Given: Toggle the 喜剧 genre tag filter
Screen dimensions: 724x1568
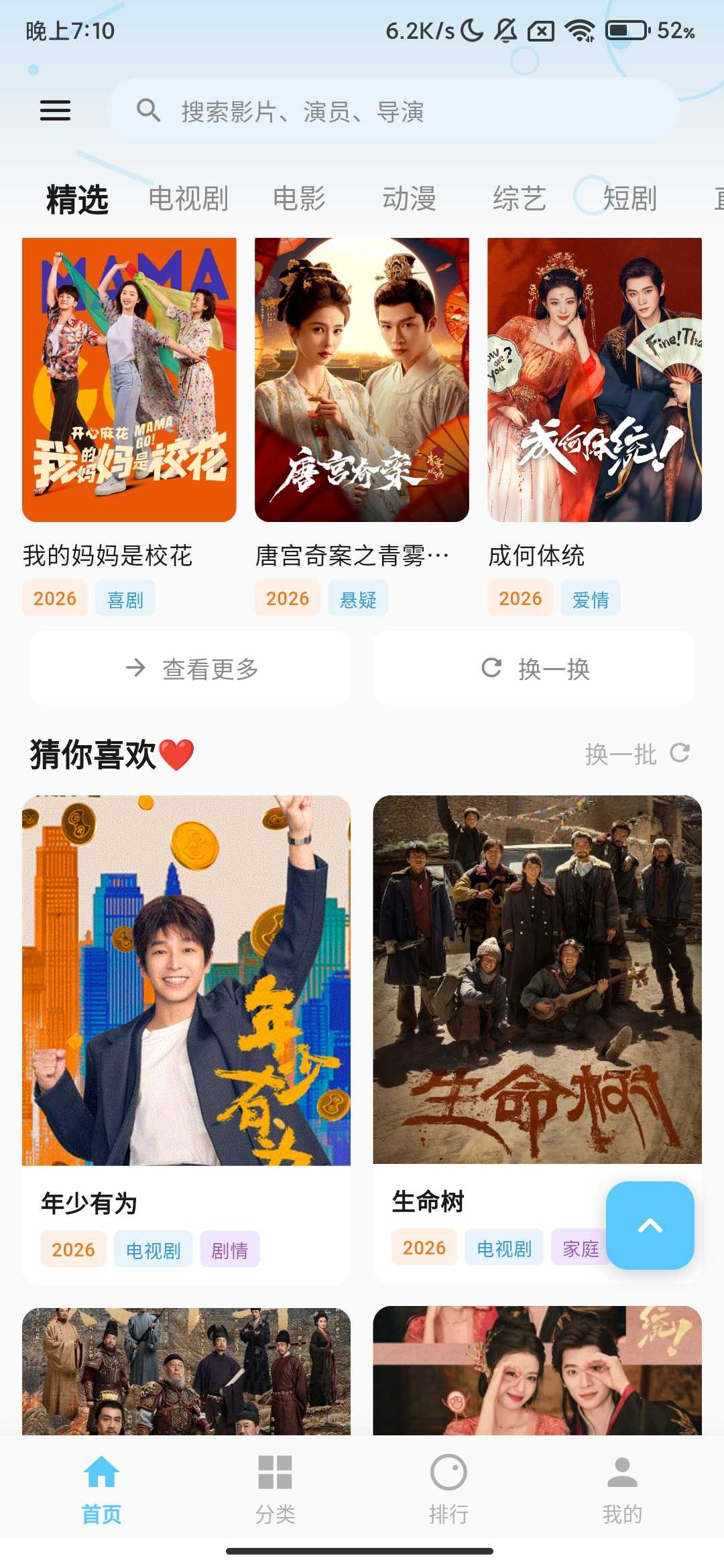Looking at the screenshot, I should pos(125,599).
